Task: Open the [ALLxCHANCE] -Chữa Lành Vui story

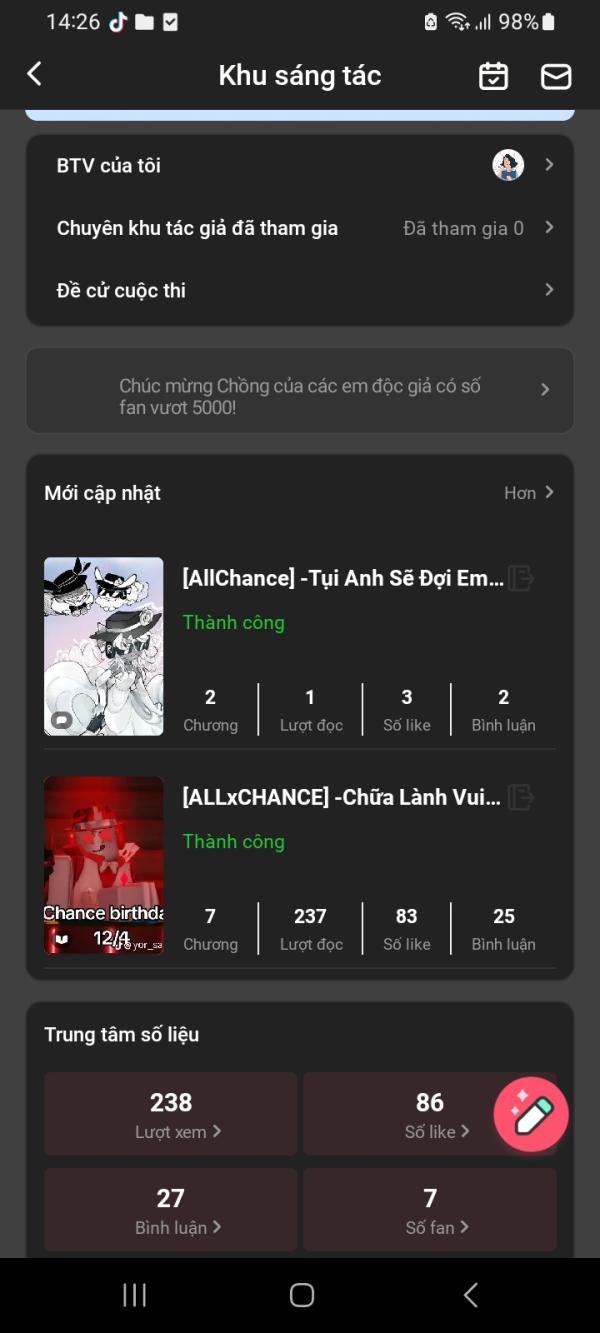Action: point(340,797)
